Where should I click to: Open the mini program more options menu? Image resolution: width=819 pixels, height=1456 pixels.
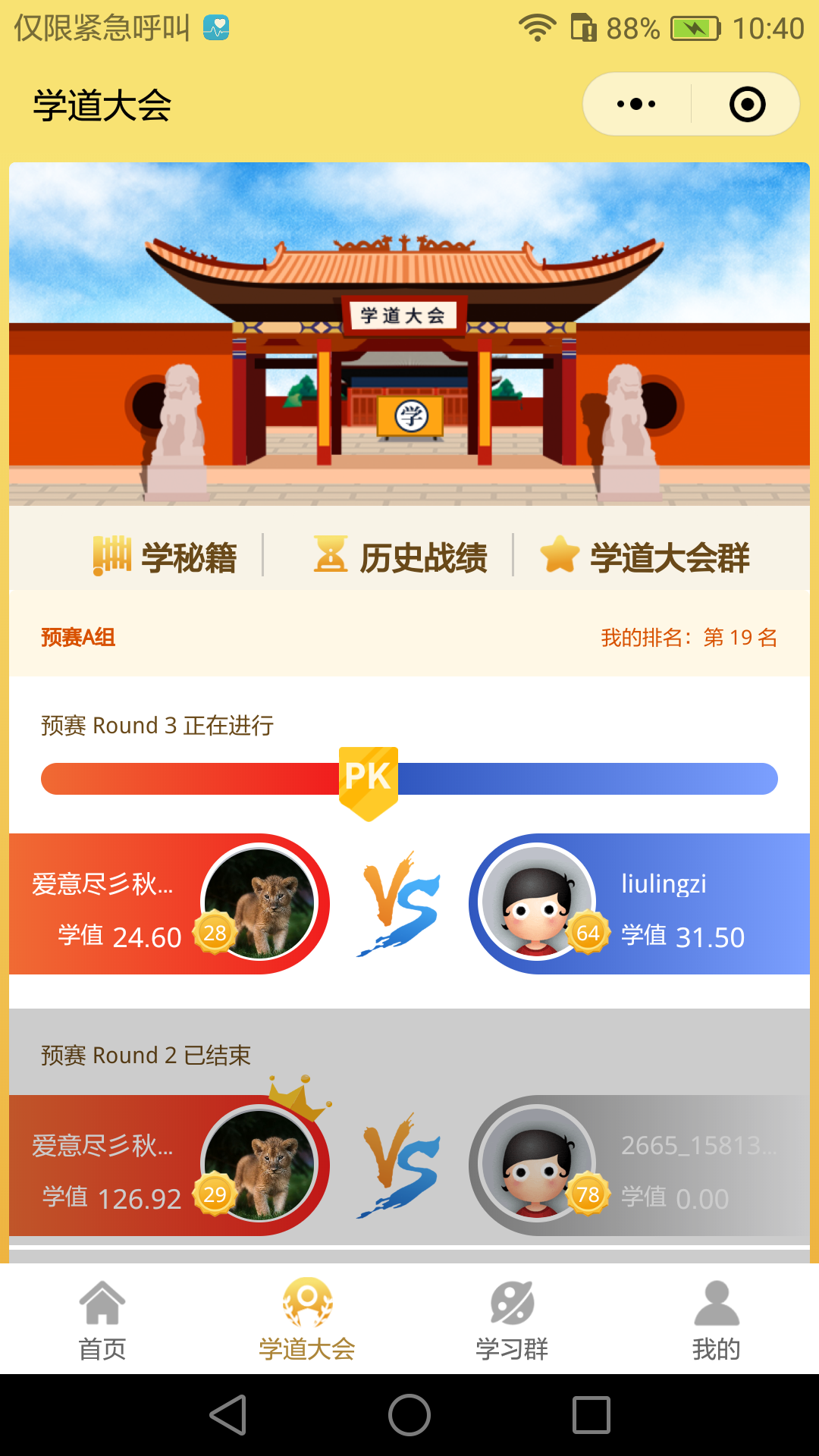636,105
